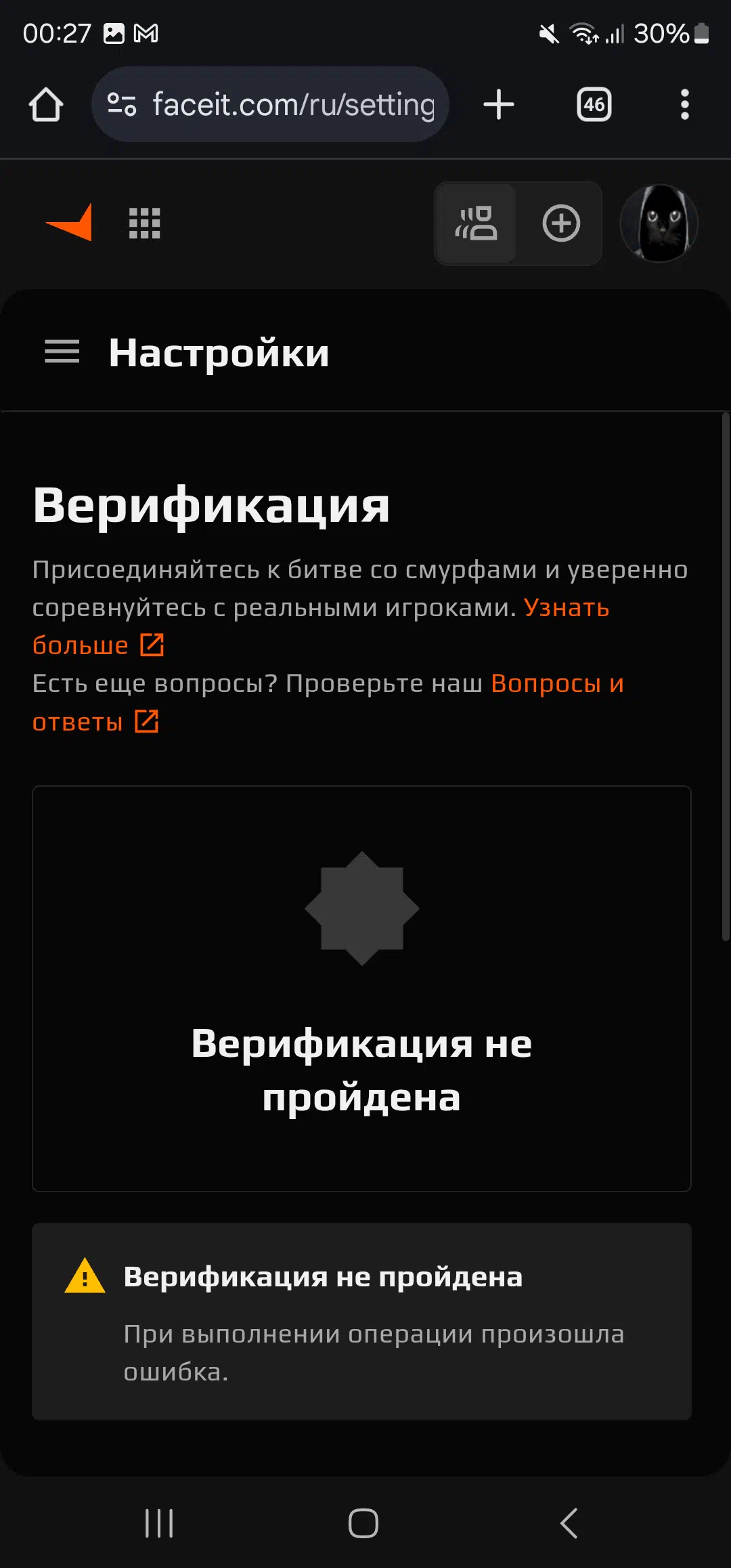Open the Настройки hamburger menu
Image resolution: width=731 pixels, height=1568 pixels.
[62, 352]
